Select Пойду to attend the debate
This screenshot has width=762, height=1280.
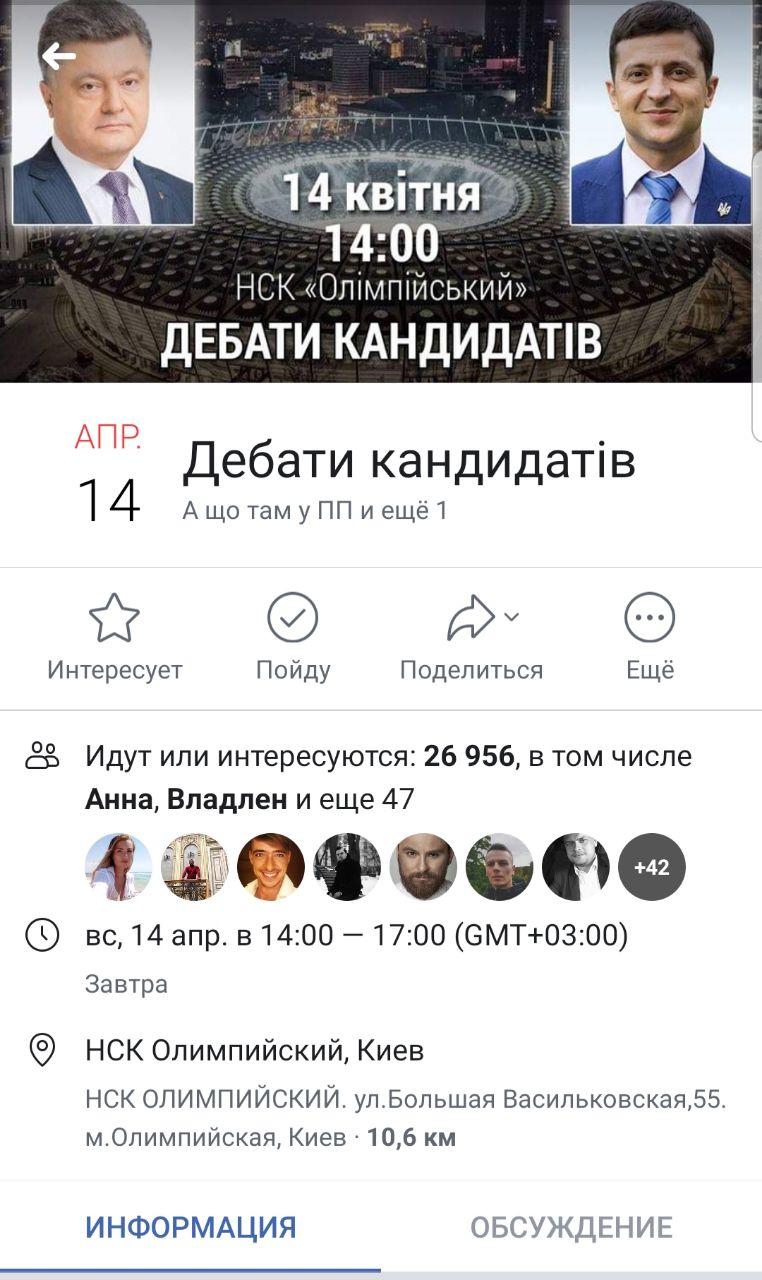293,637
